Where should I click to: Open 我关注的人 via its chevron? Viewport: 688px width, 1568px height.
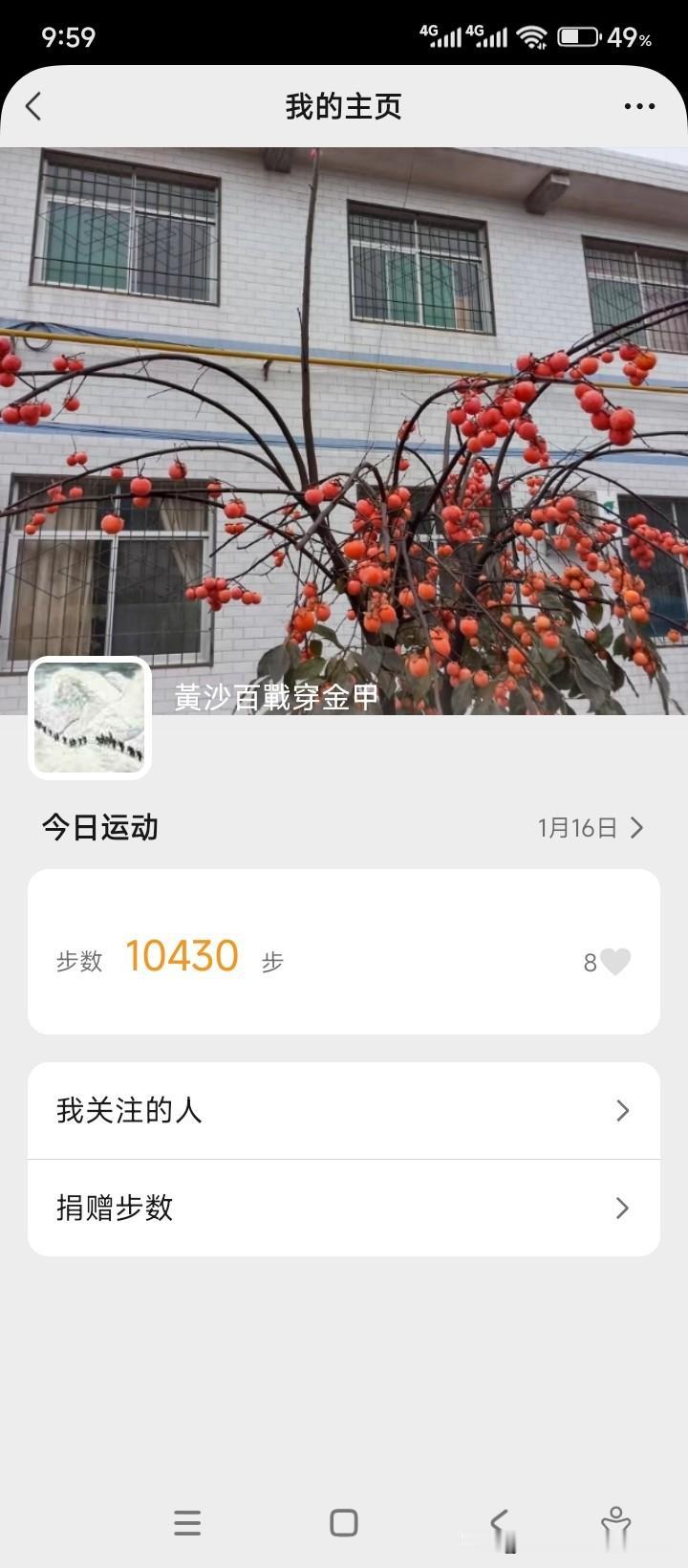(x=623, y=1111)
